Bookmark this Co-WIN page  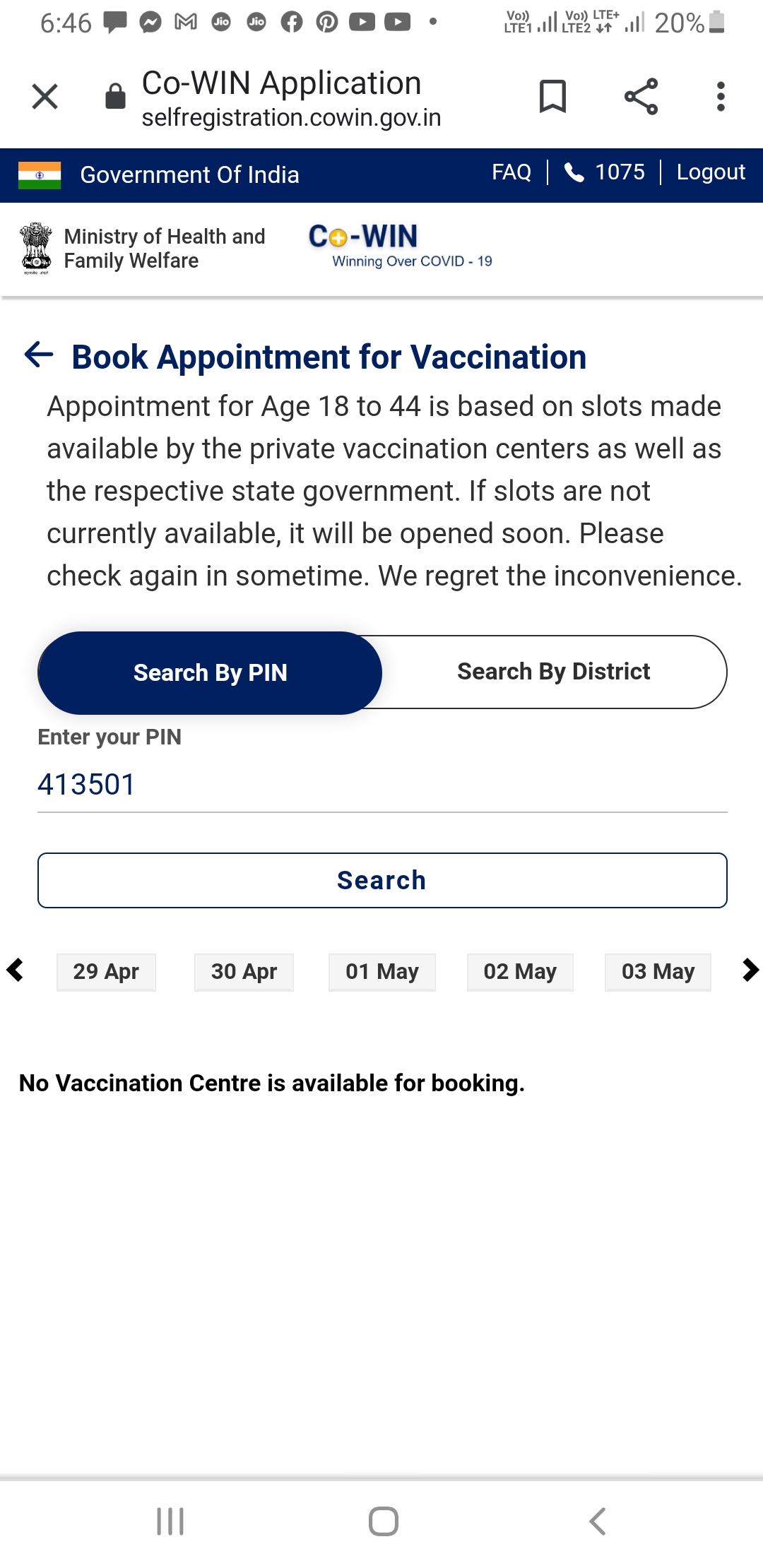552,97
